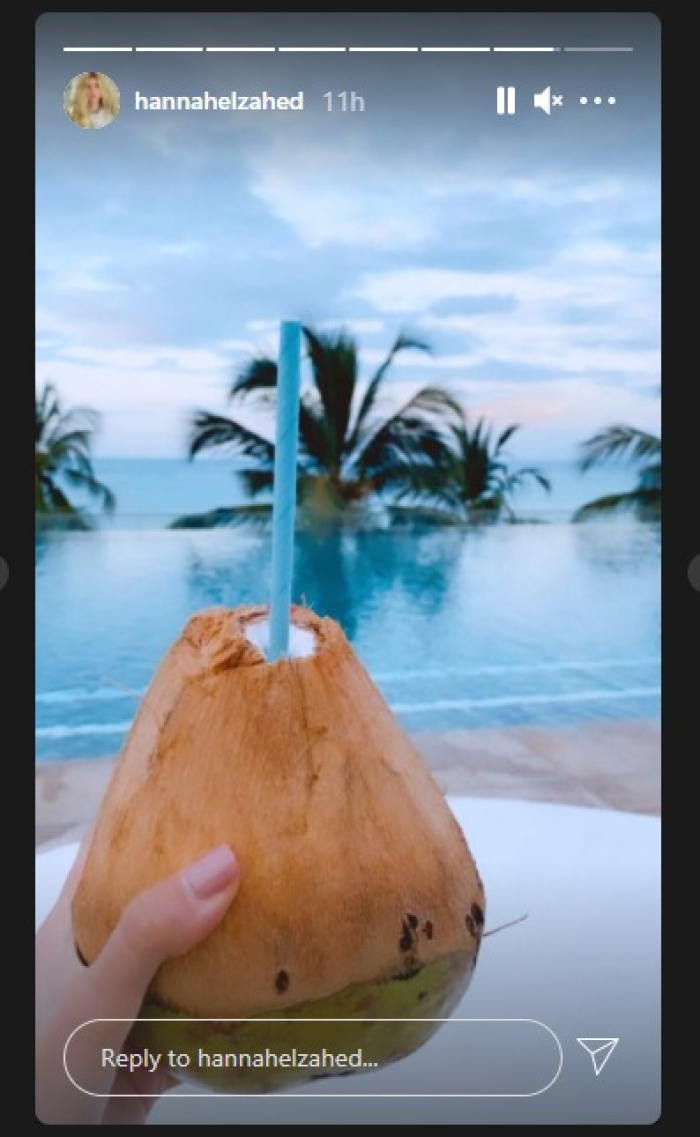
Task: Open the three-dot overflow menu
Action: 598,101
